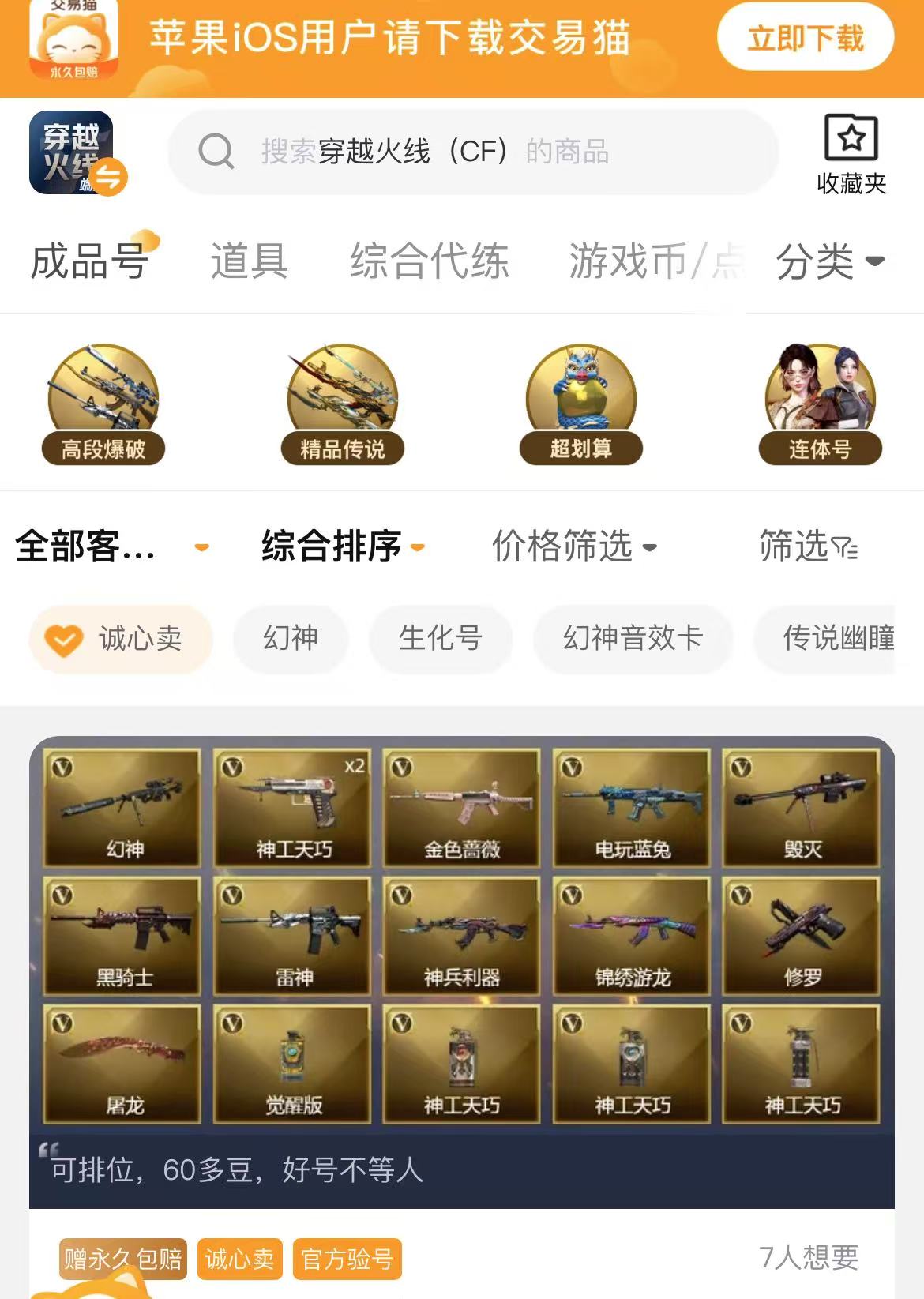Screen dimensions: 924x1299
Task: Open the 筛选 filter panel
Action: pos(807,546)
